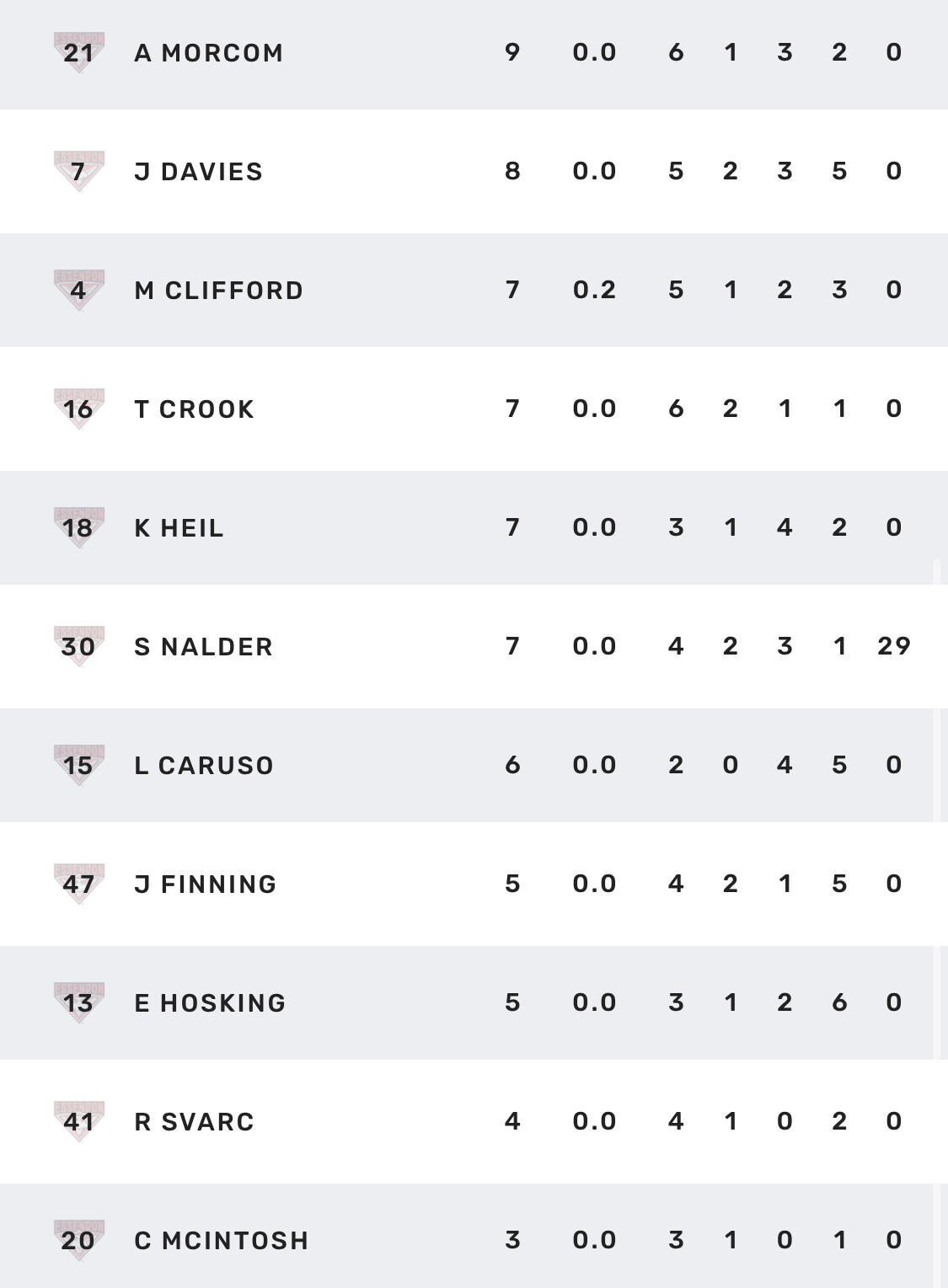The width and height of the screenshot is (948, 1288).
Task: Open K Heil's player row
Action: pos(179,528)
